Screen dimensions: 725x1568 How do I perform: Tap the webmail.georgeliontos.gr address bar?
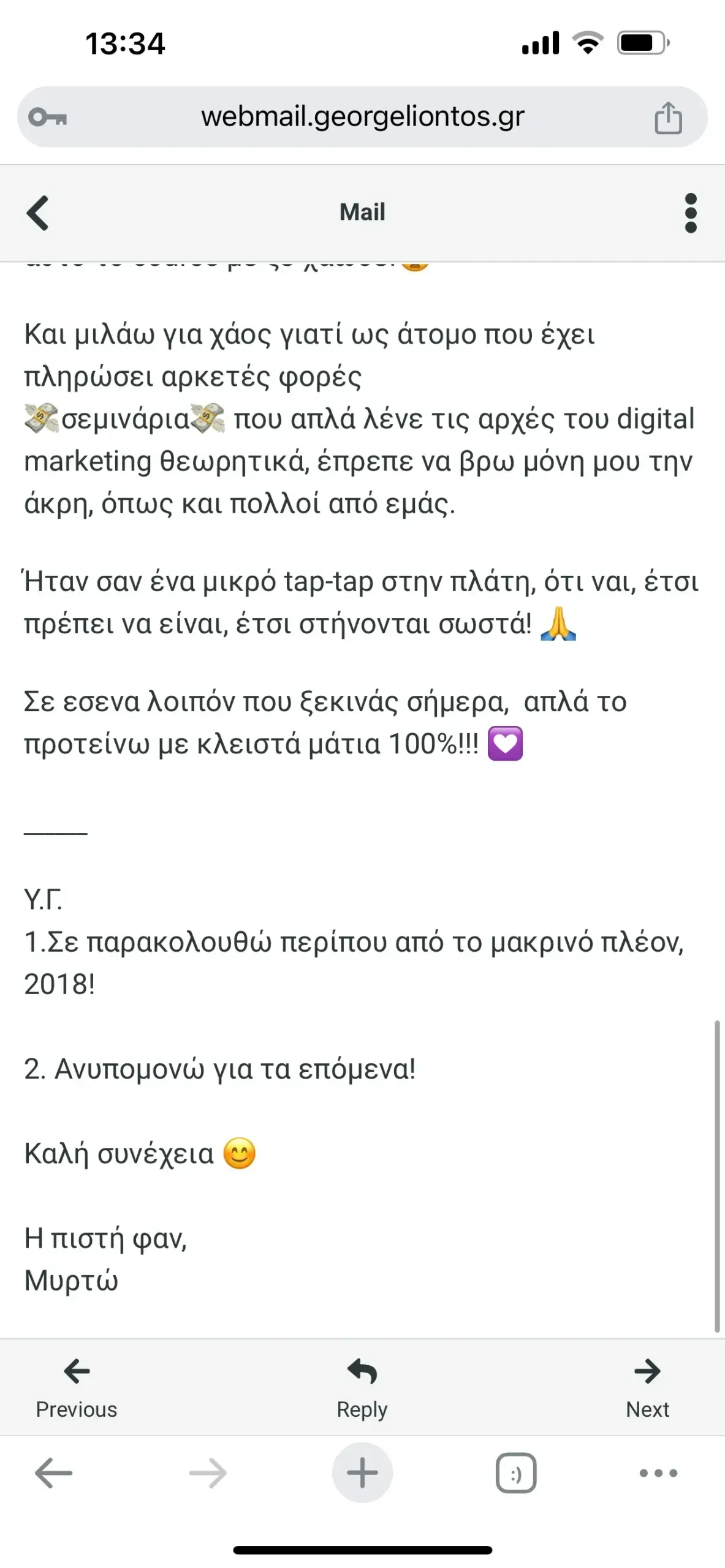362,116
